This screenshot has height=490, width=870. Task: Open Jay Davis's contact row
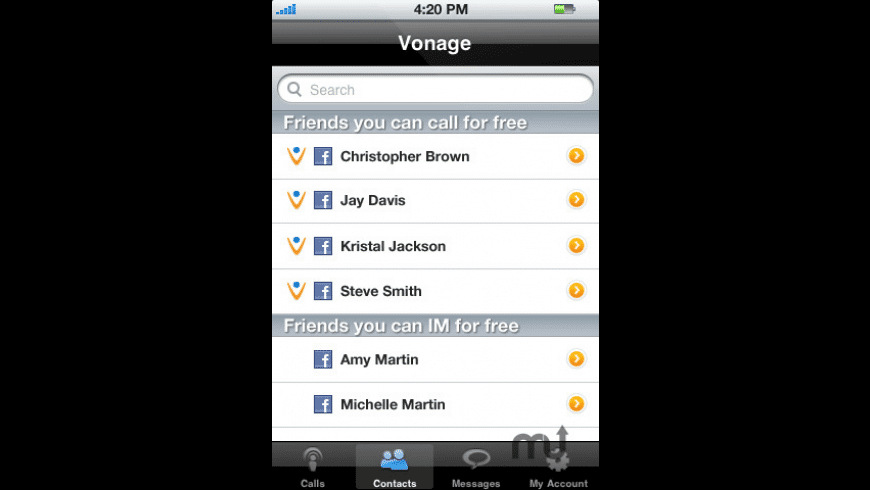tap(373, 201)
